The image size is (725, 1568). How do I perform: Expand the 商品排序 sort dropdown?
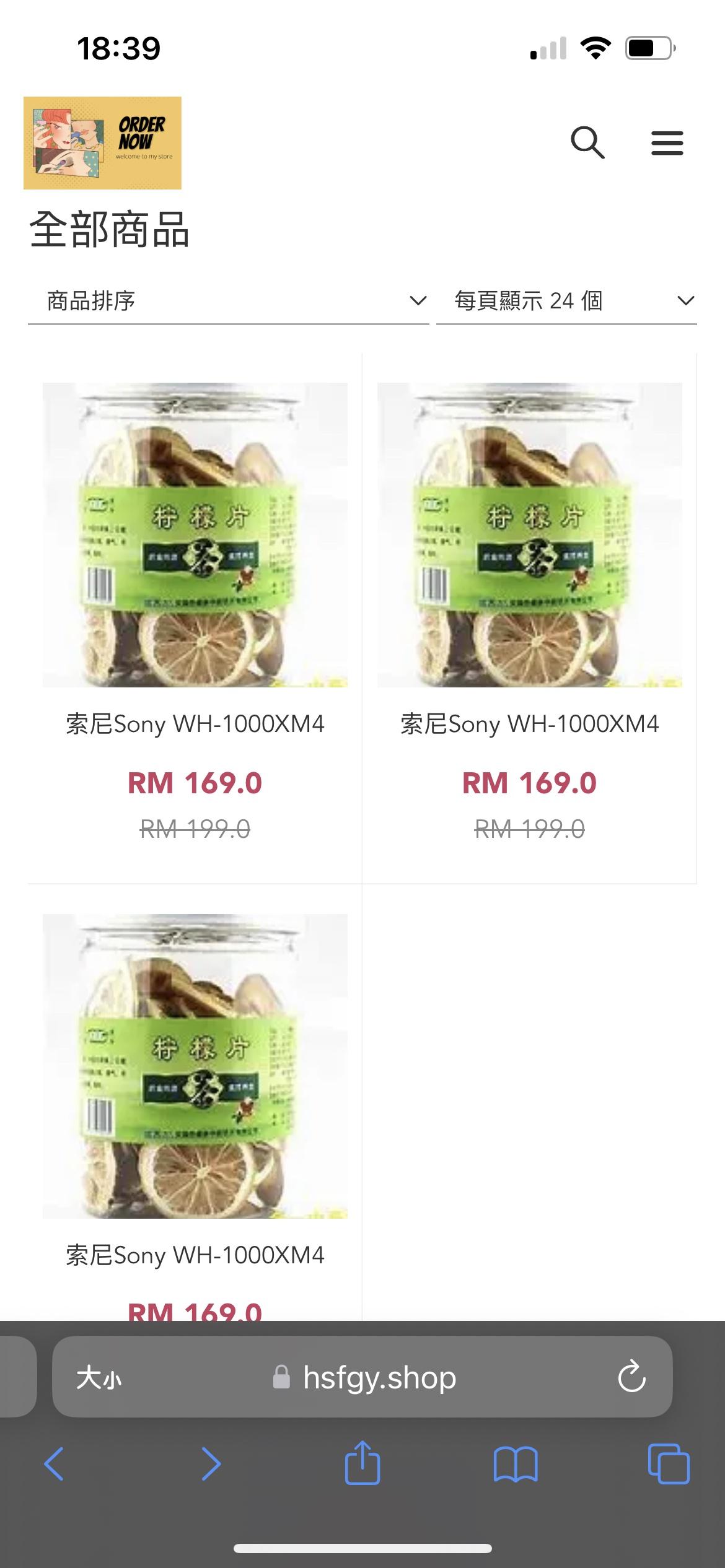(x=228, y=301)
